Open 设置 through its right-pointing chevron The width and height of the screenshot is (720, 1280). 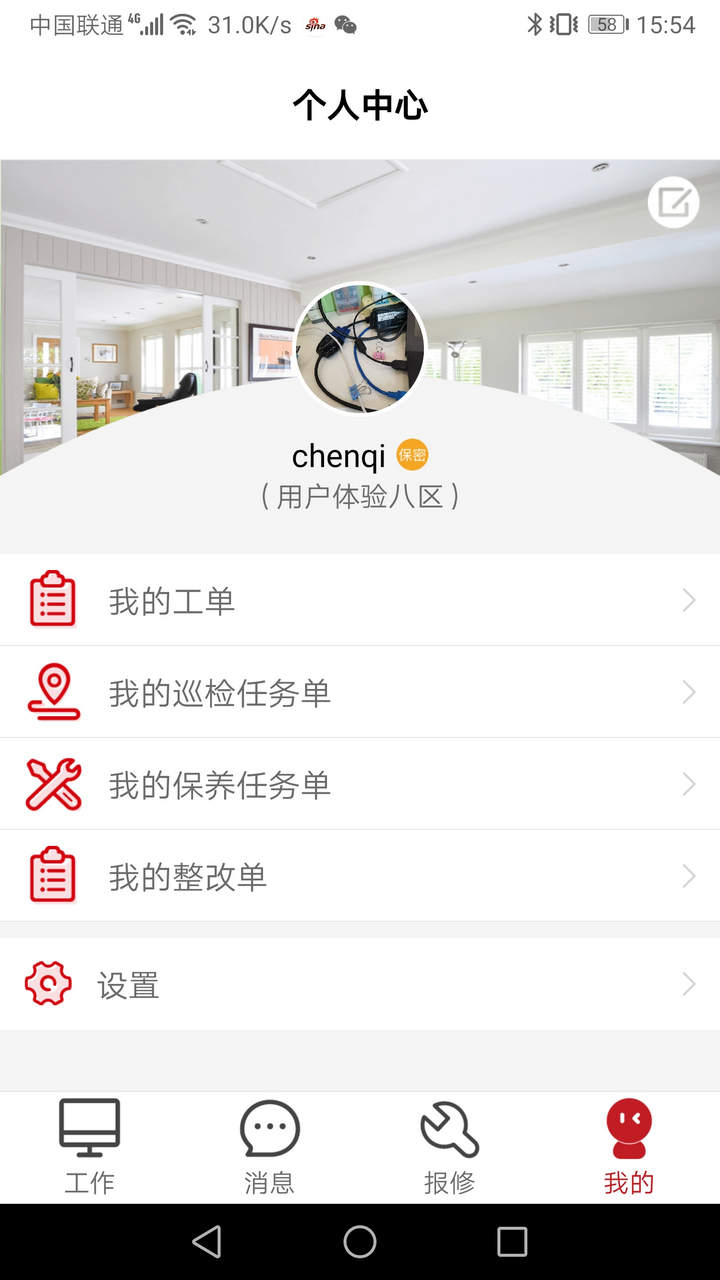(688, 983)
